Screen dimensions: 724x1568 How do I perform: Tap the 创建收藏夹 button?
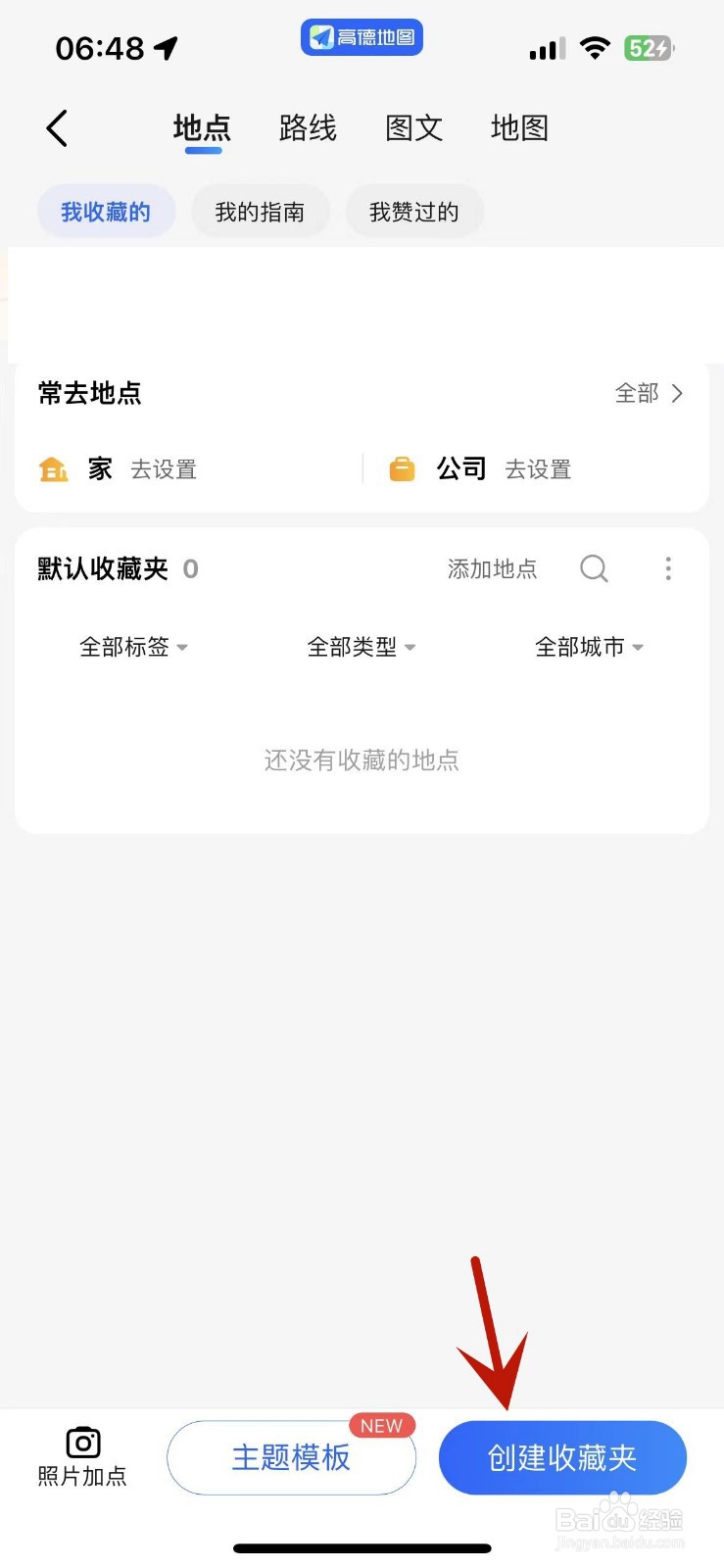pos(561,1457)
